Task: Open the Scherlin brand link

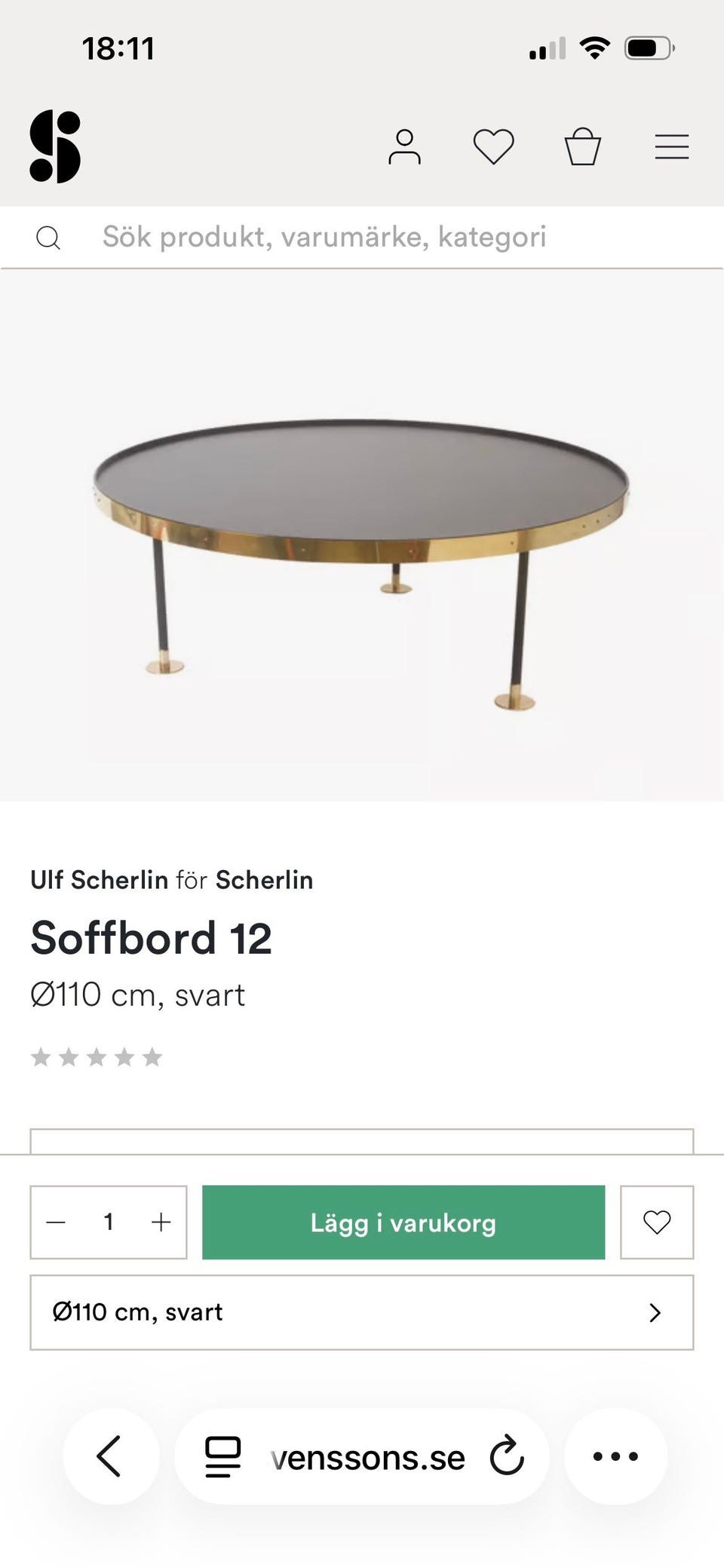Action: pos(264,879)
